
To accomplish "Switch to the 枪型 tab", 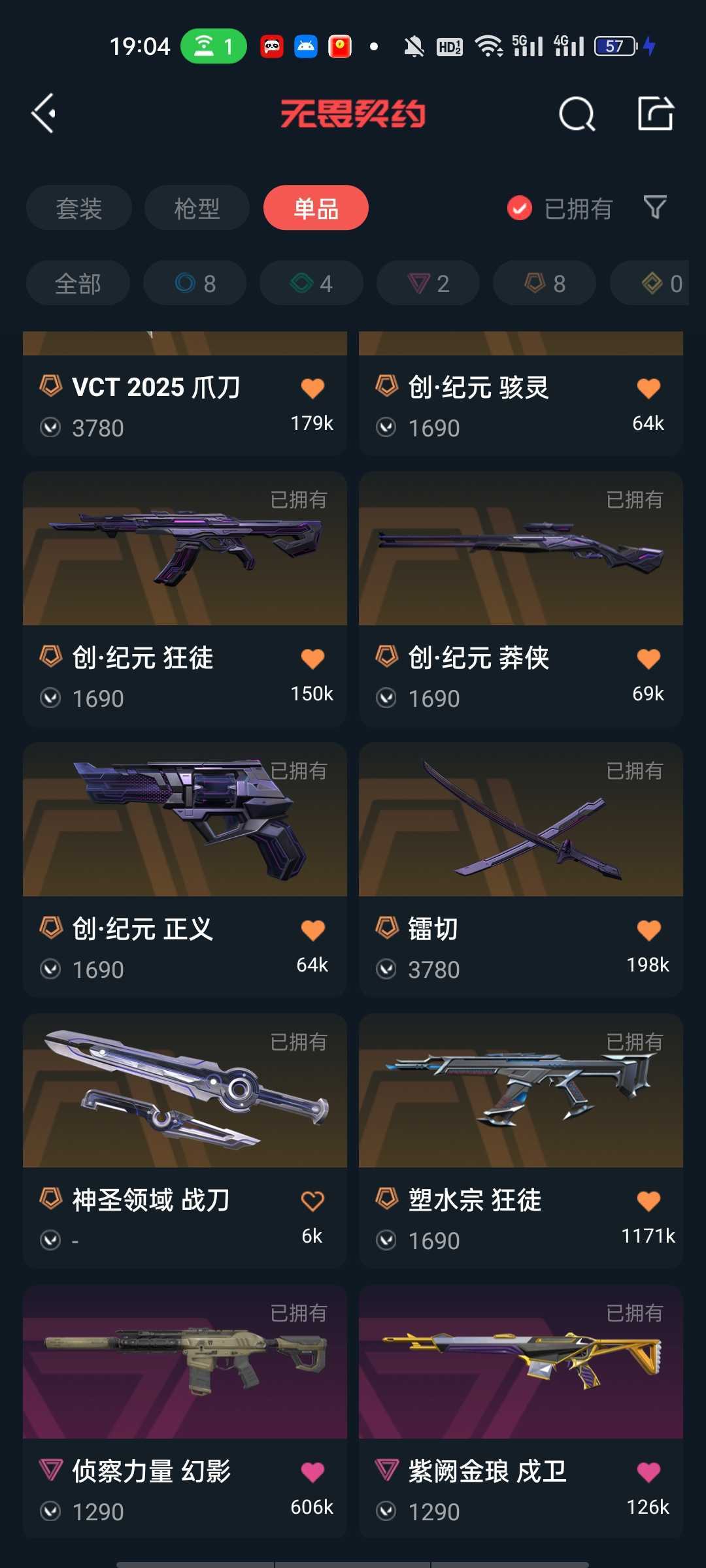I will pyautogui.click(x=197, y=208).
